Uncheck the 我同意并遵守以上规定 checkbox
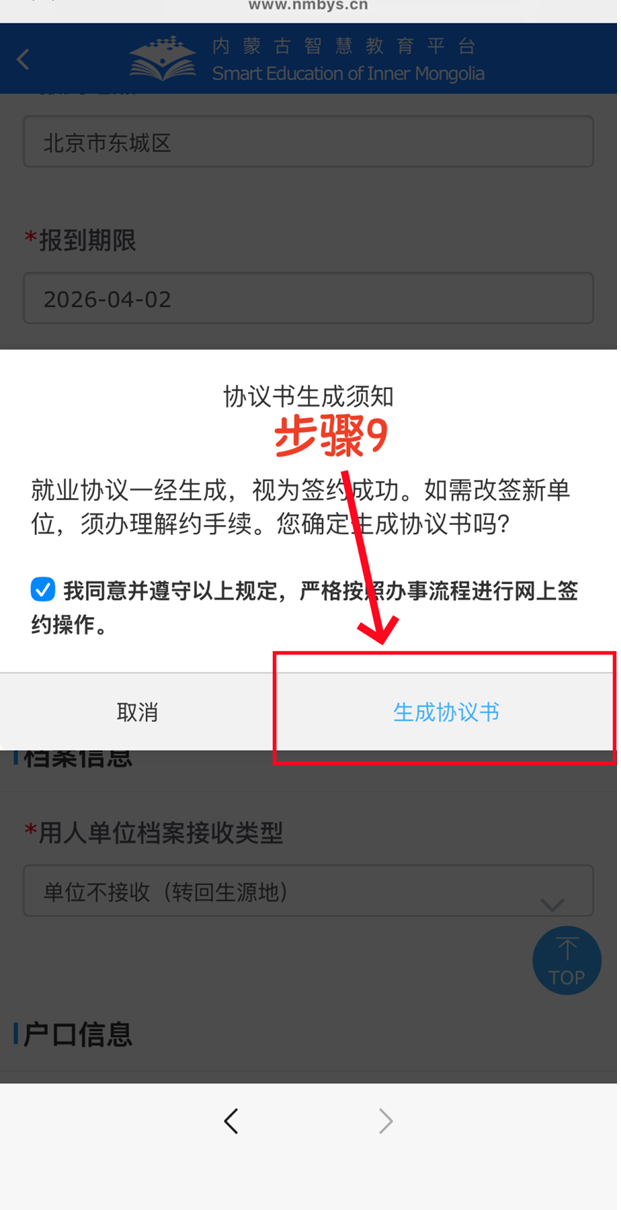 42,589
